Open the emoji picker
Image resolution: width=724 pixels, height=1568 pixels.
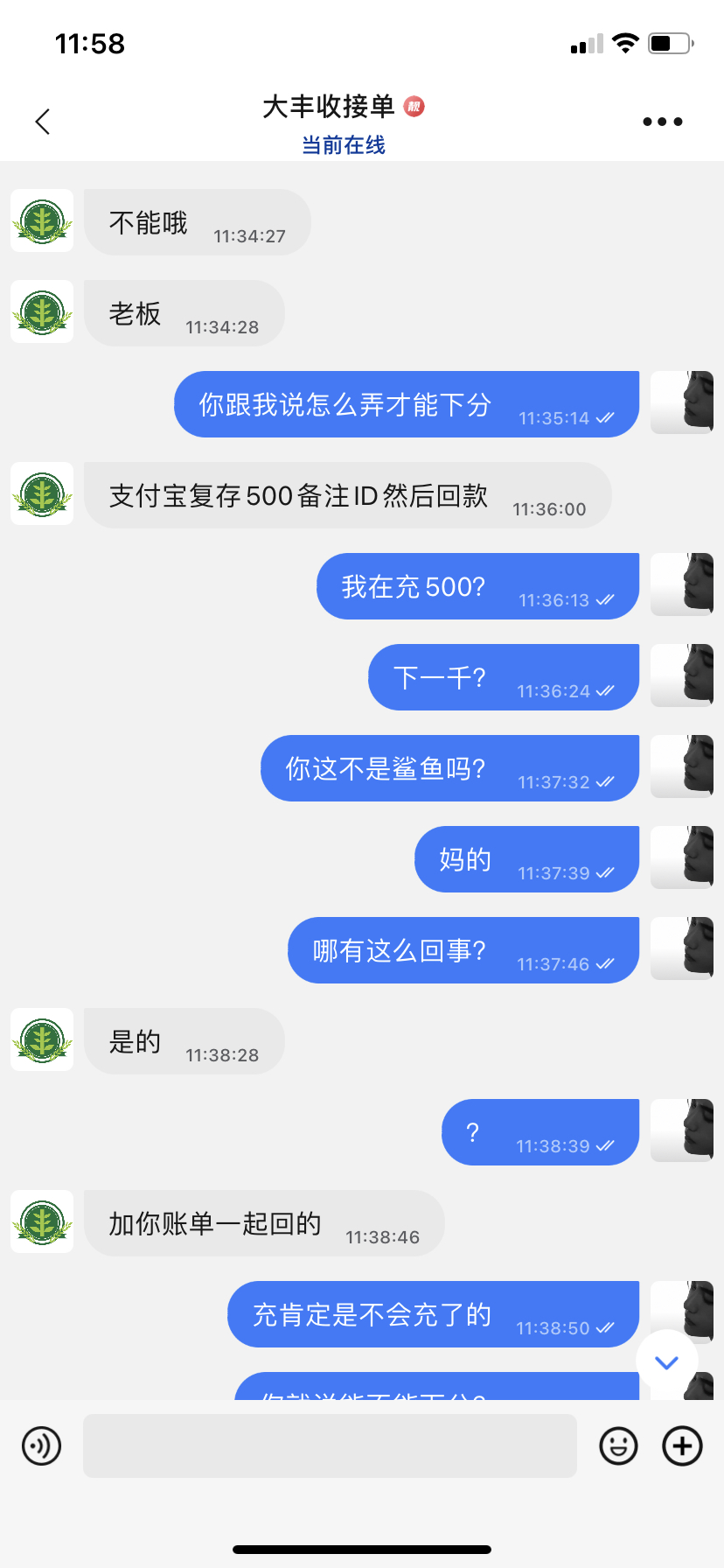tap(618, 1445)
